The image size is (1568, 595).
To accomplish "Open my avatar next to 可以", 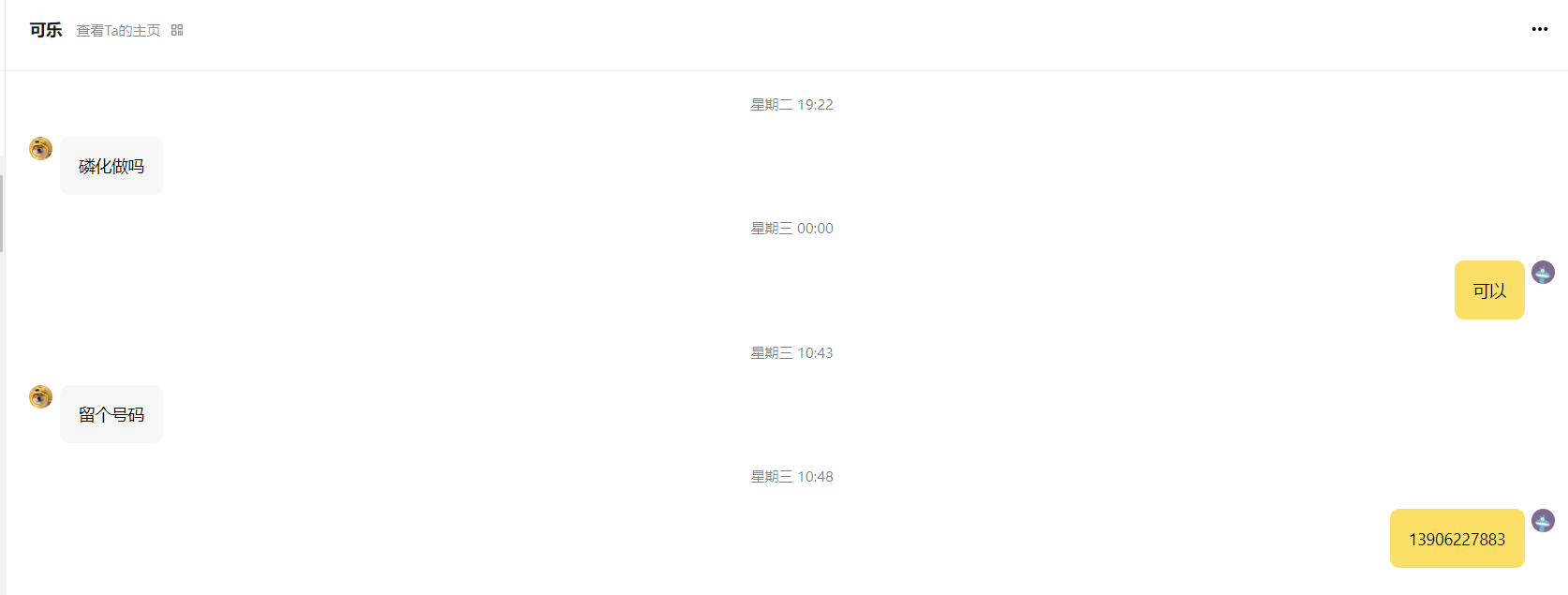I will 1543,273.
